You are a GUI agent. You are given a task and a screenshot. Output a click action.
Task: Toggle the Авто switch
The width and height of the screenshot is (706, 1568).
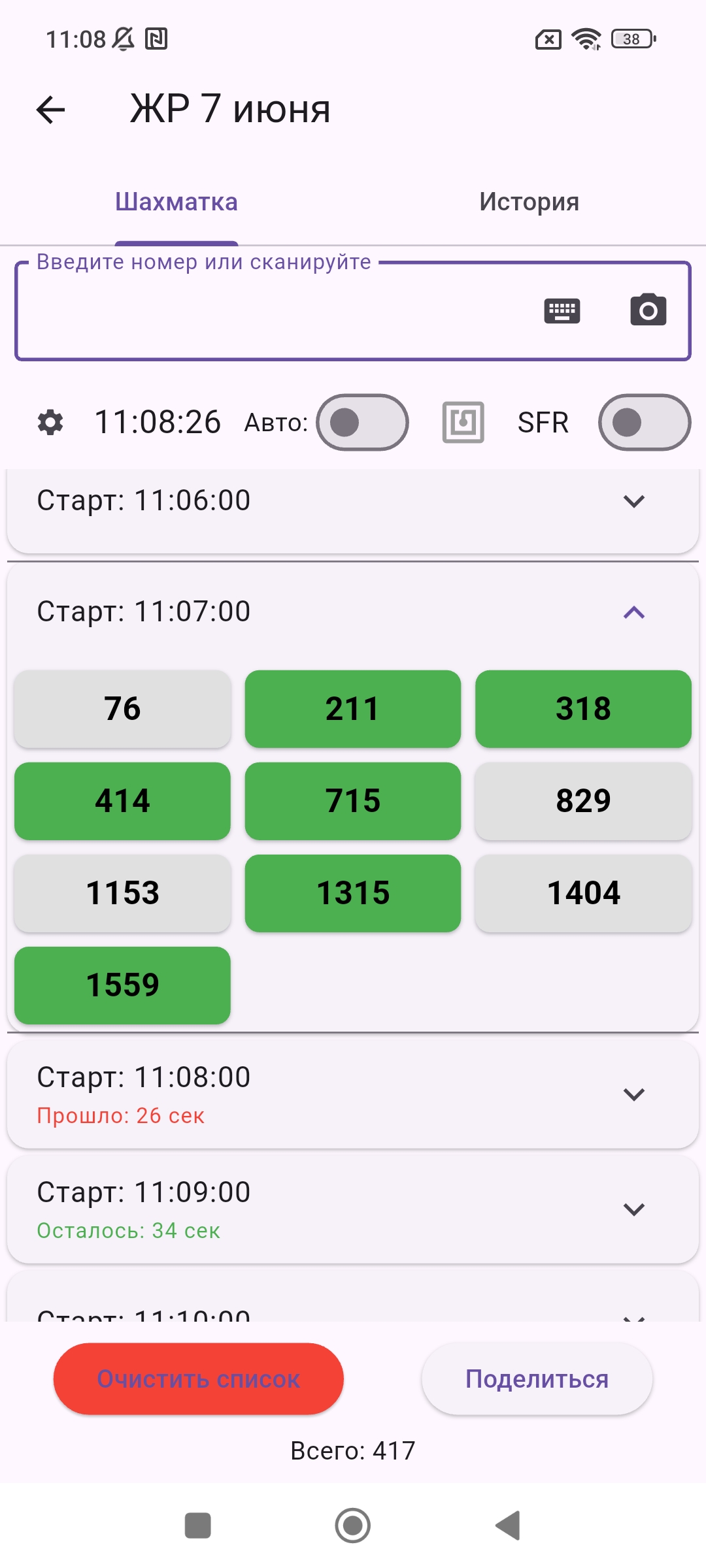point(362,423)
